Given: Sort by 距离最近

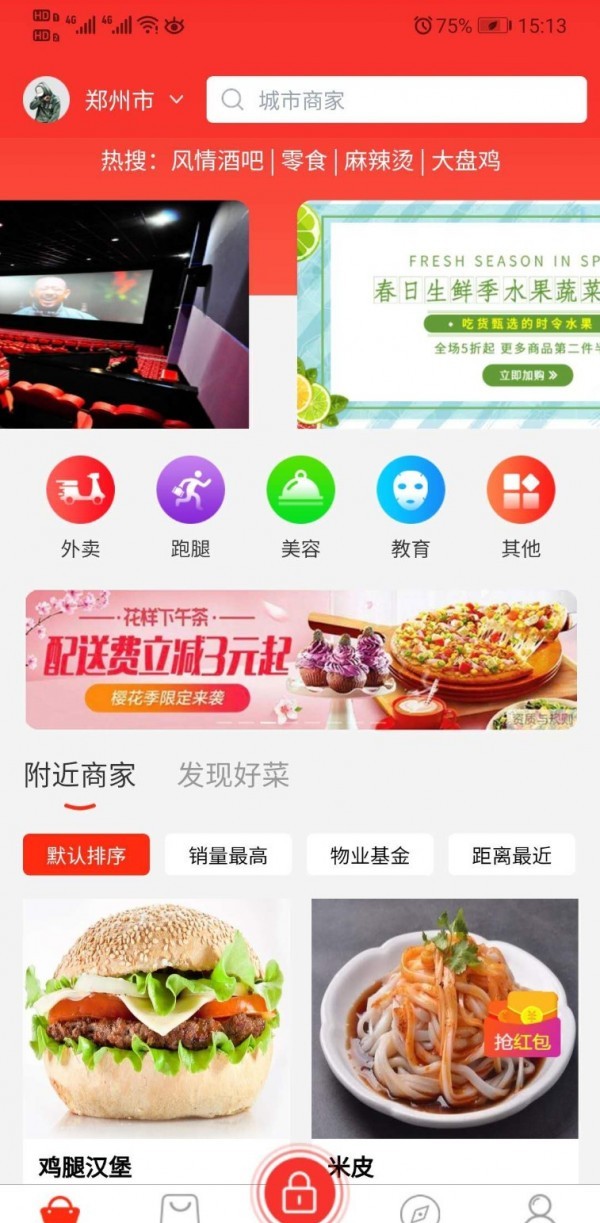Looking at the screenshot, I should pos(511,855).
